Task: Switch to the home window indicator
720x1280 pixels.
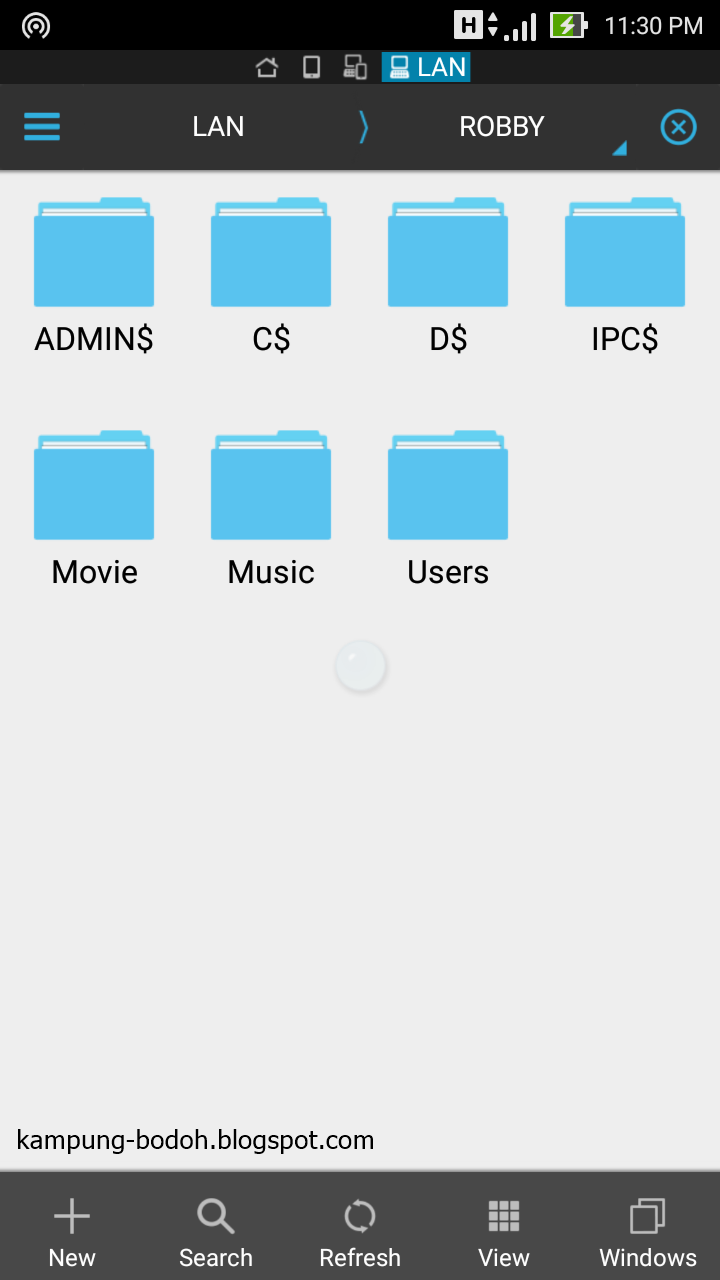Action: 266,67
